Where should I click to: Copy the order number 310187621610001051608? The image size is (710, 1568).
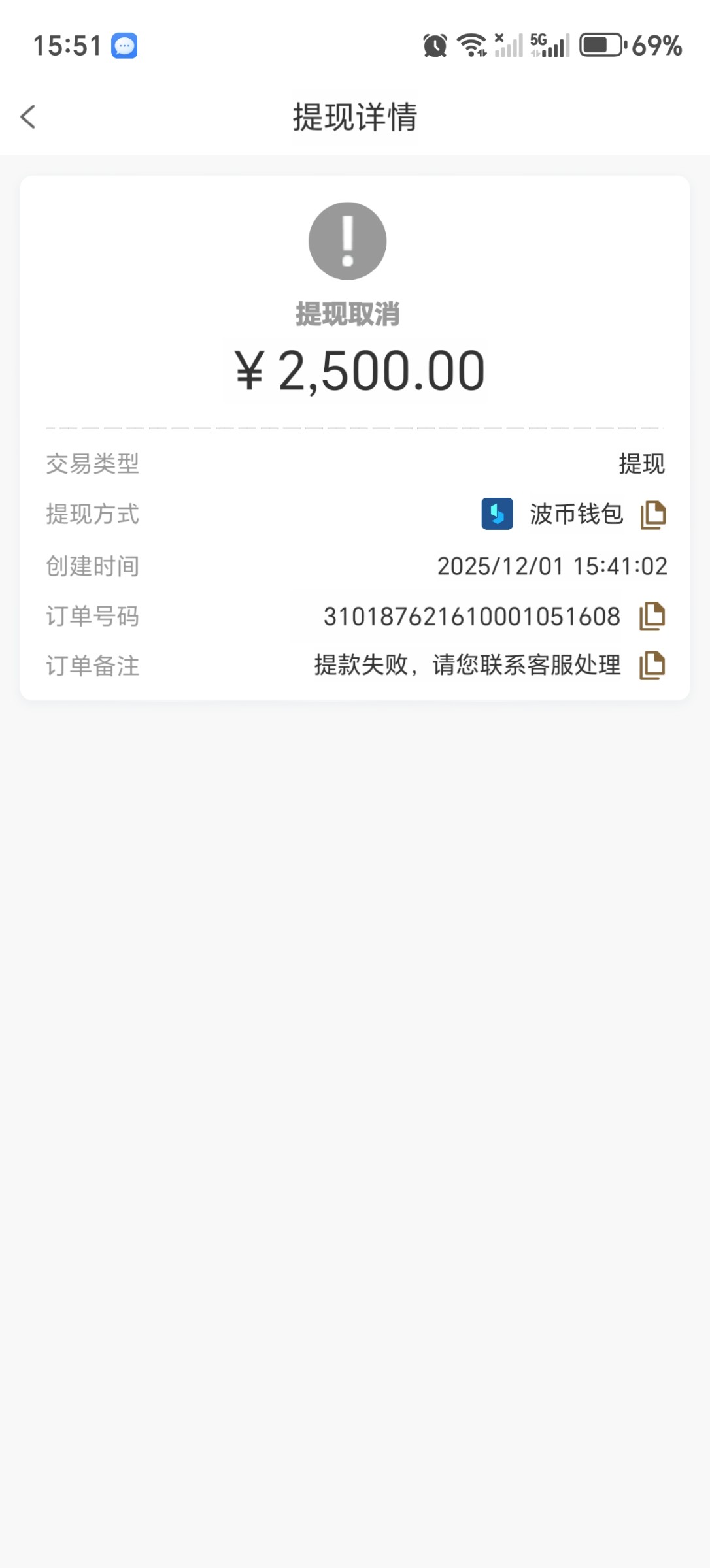[x=652, y=615]
